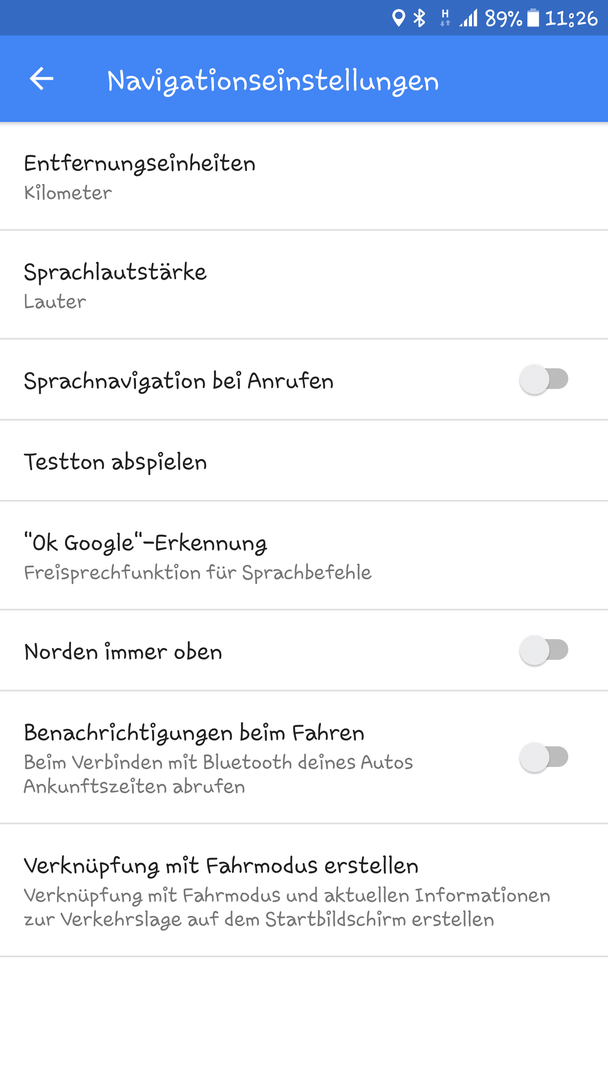
Task: Open "Ok Google"-Erkennung settings
Action: point(304,556)
